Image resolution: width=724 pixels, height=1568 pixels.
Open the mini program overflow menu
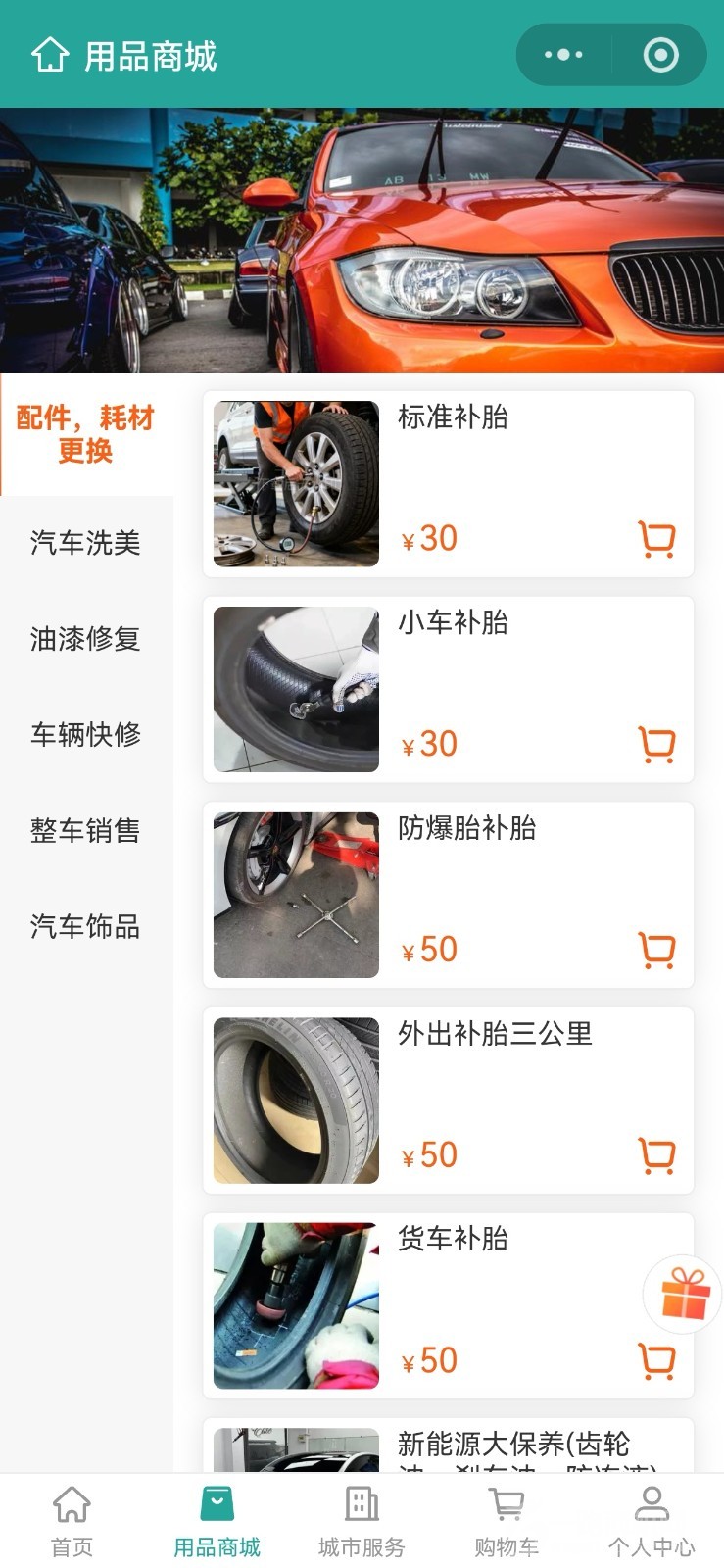point(563,55)
